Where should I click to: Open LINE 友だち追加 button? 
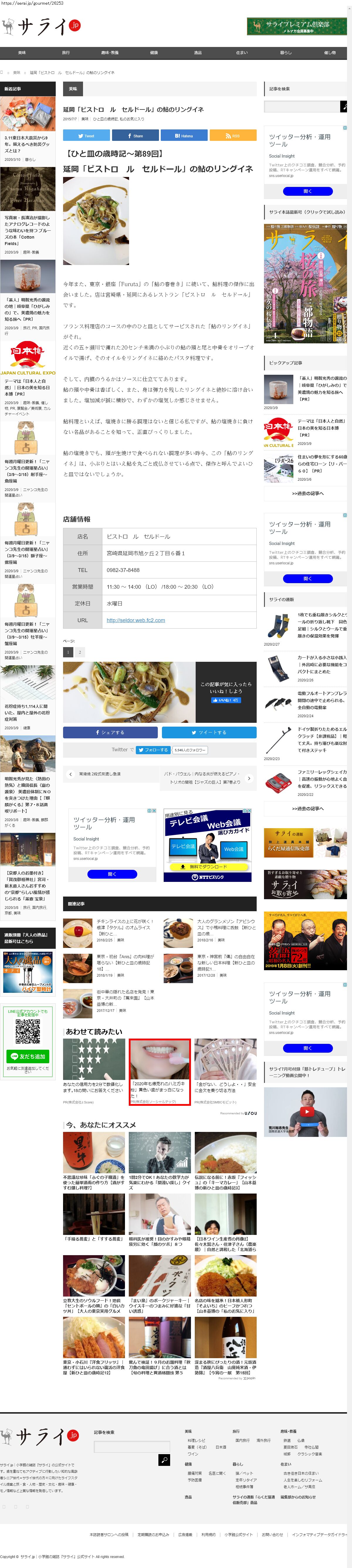click(27, 1057)
